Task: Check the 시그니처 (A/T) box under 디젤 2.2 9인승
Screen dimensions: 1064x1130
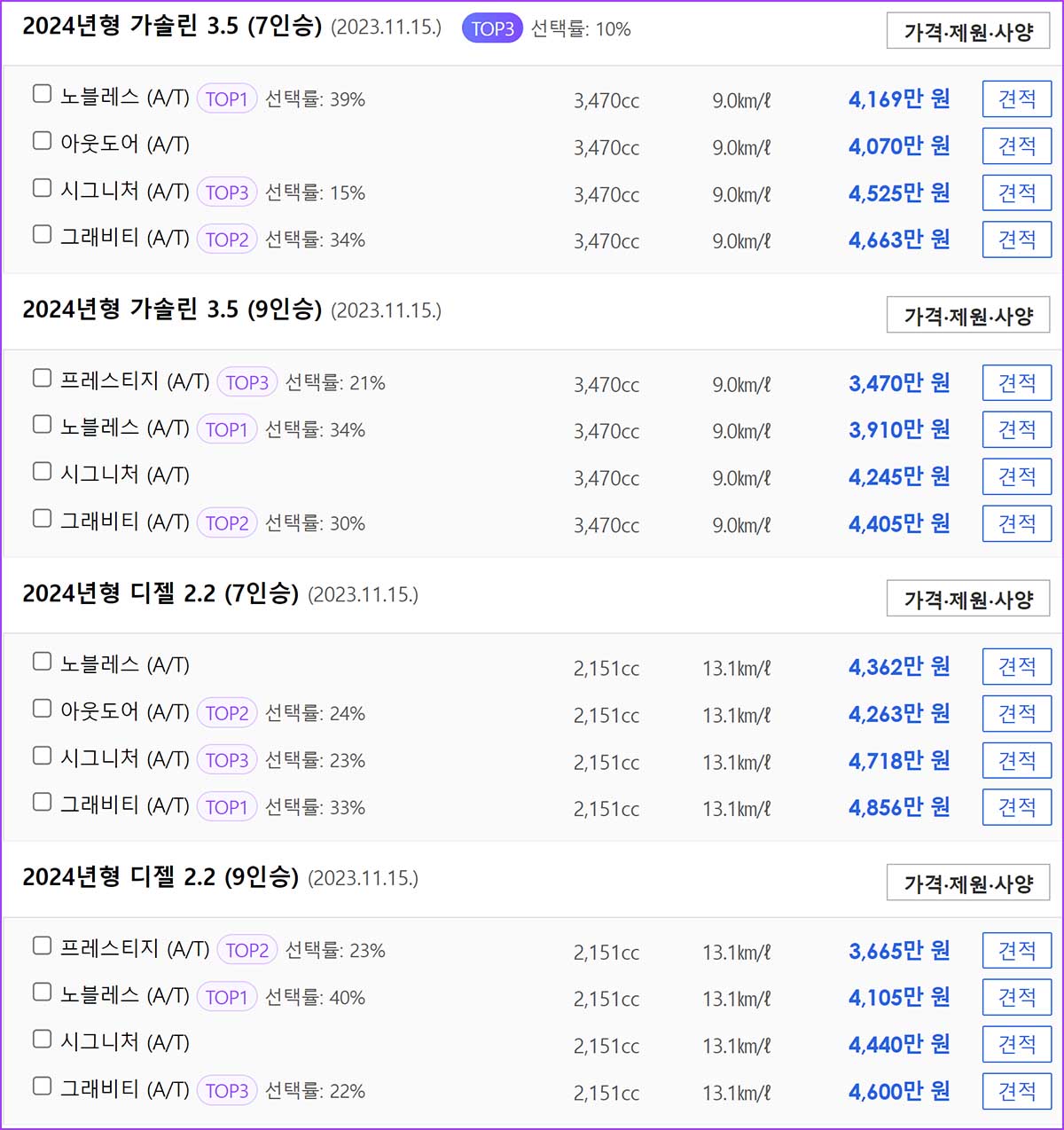Action: tap(42, 1038)
